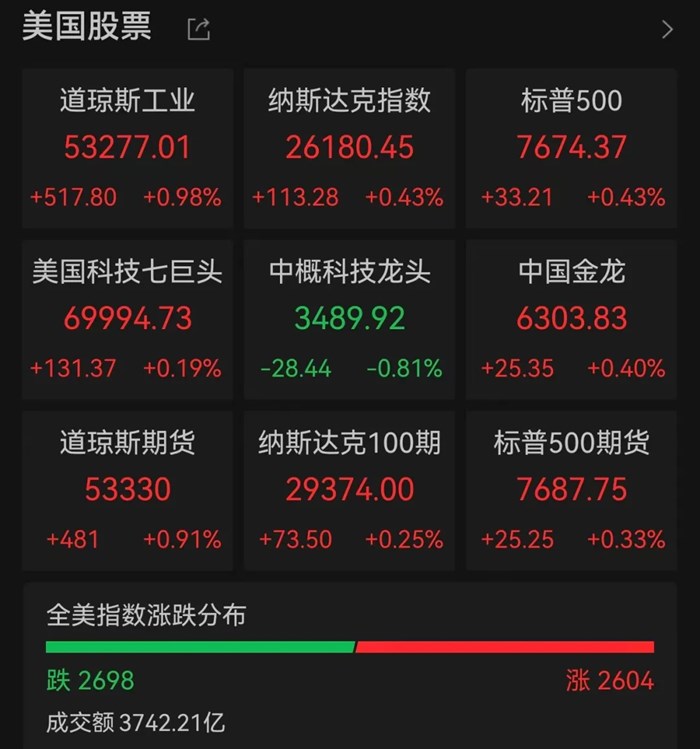Open the 纳斯达克100期 futures card
The width and height of the screenshot is (700, 749).
pyautogui.click(x=349, y=491)
